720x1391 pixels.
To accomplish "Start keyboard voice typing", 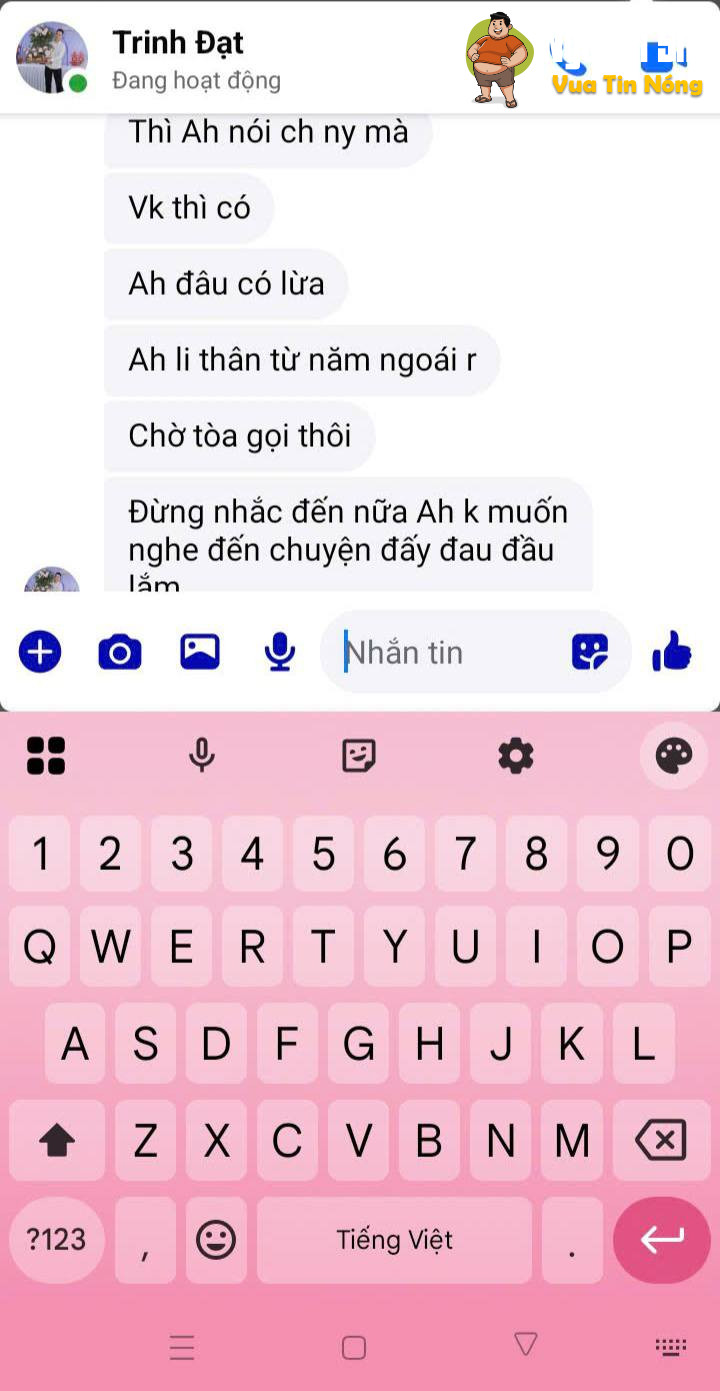I will pyautogui.click(x=202, y=756).
